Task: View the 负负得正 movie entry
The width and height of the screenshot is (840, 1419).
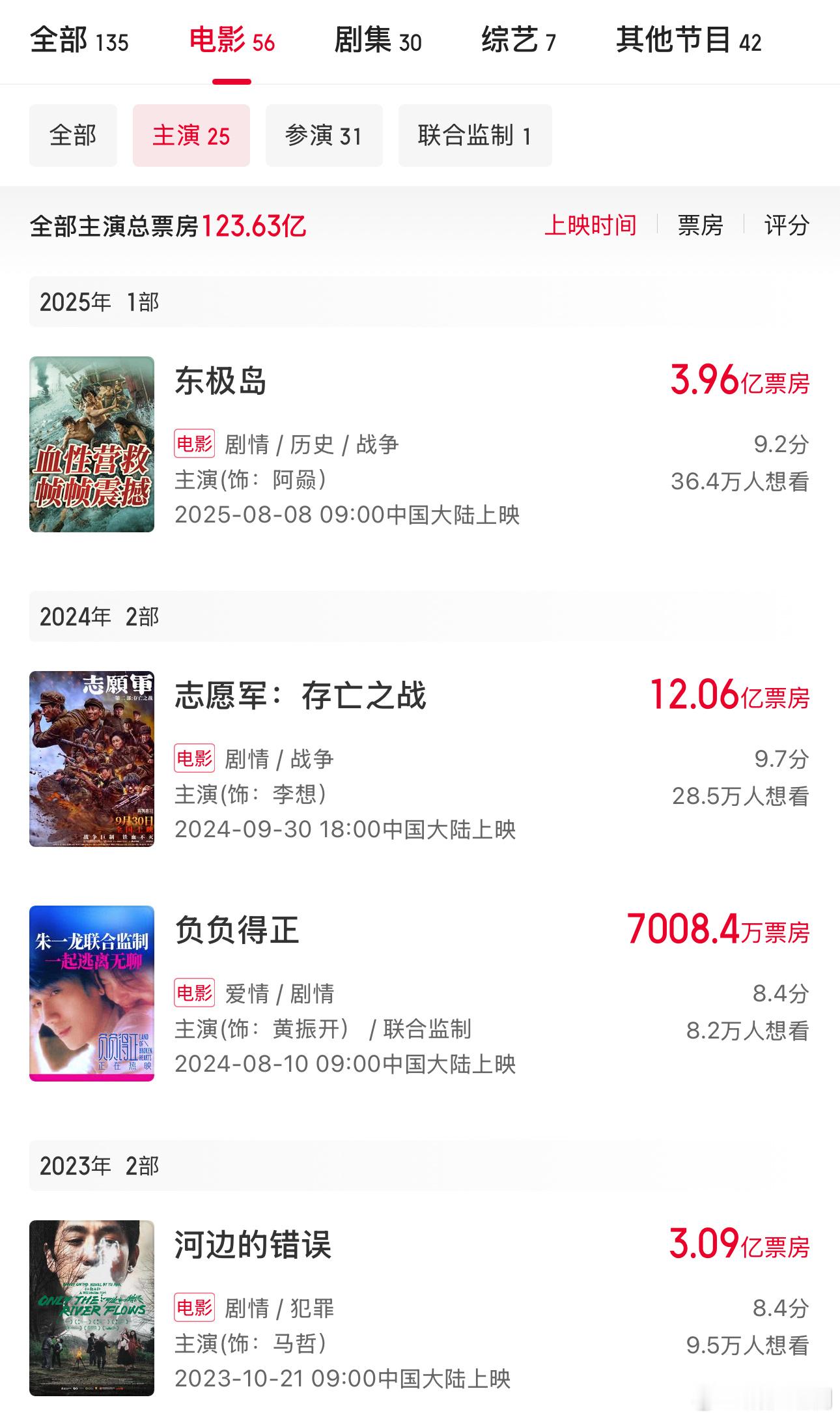Action: pos(237,930)
